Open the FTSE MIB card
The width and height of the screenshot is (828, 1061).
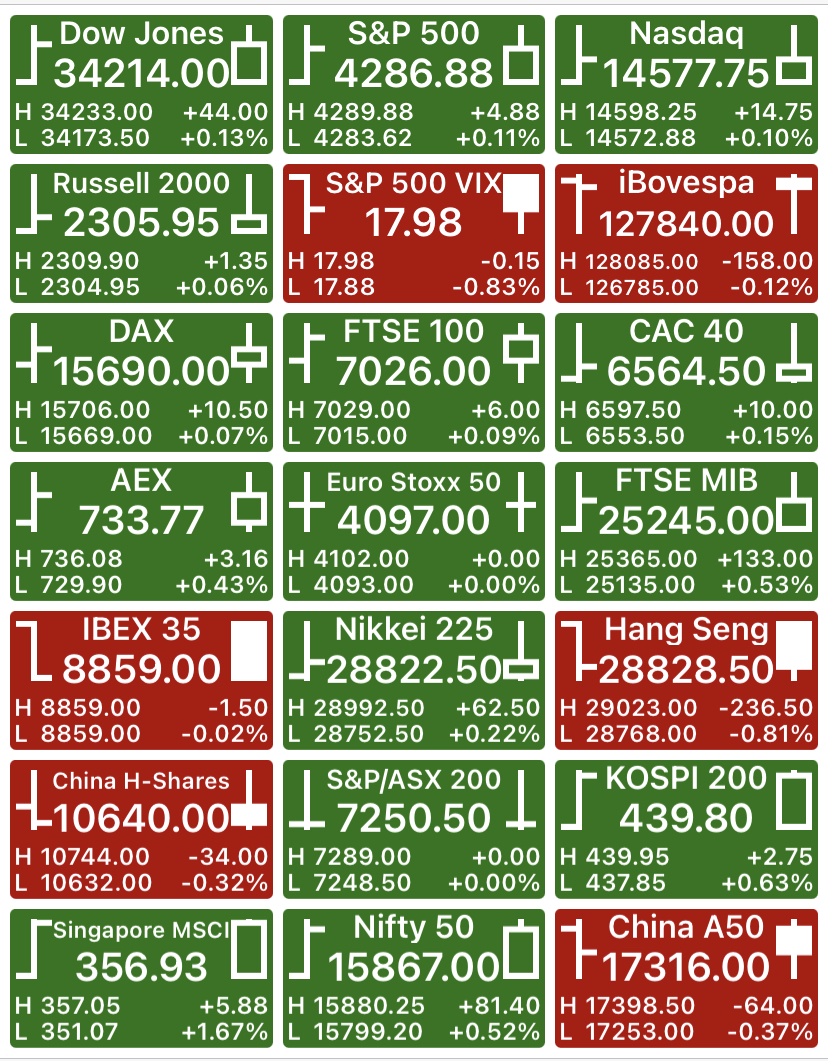coord(687,531)
